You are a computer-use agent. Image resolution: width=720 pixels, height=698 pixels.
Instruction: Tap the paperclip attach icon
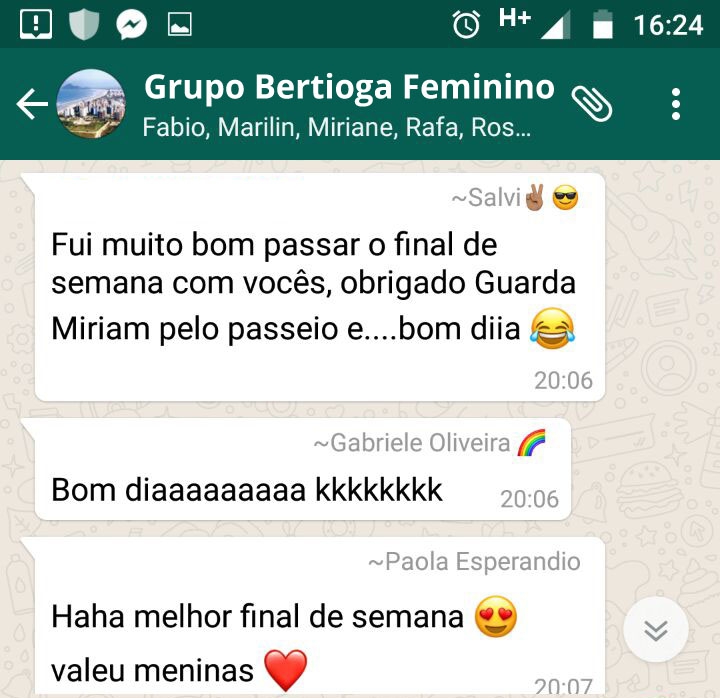tap(592, 104)
